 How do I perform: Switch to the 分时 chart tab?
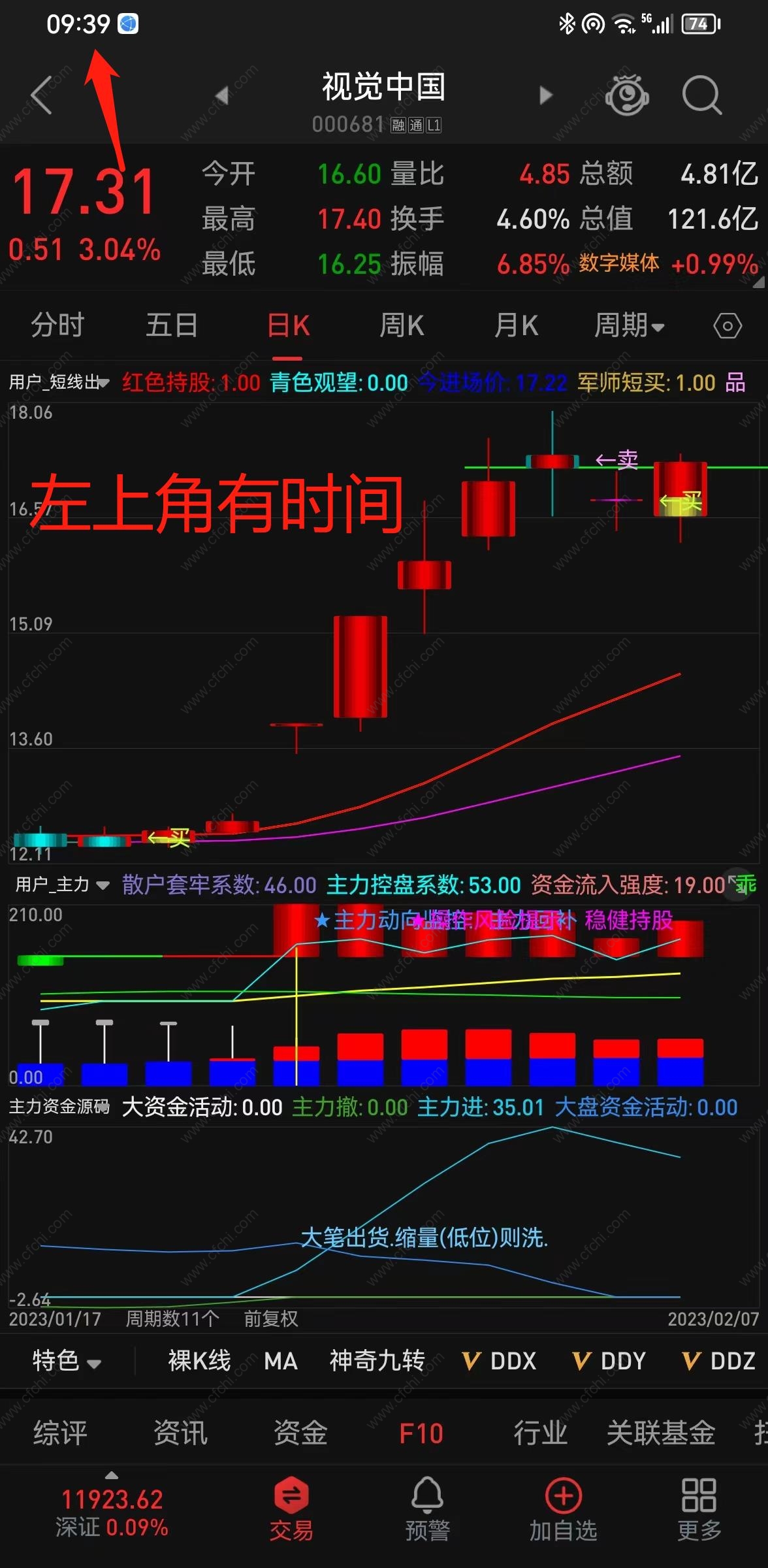coord(57,325)
